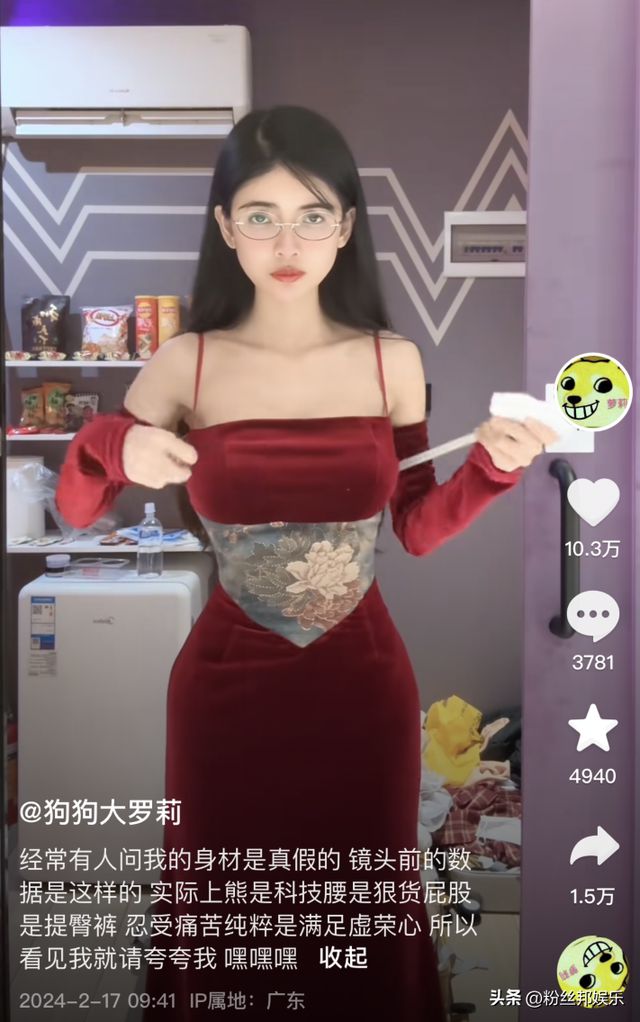The height and width of the screenshot is (1022, 640).
Task: Add the video to favorites with the star
Action: 593,729
